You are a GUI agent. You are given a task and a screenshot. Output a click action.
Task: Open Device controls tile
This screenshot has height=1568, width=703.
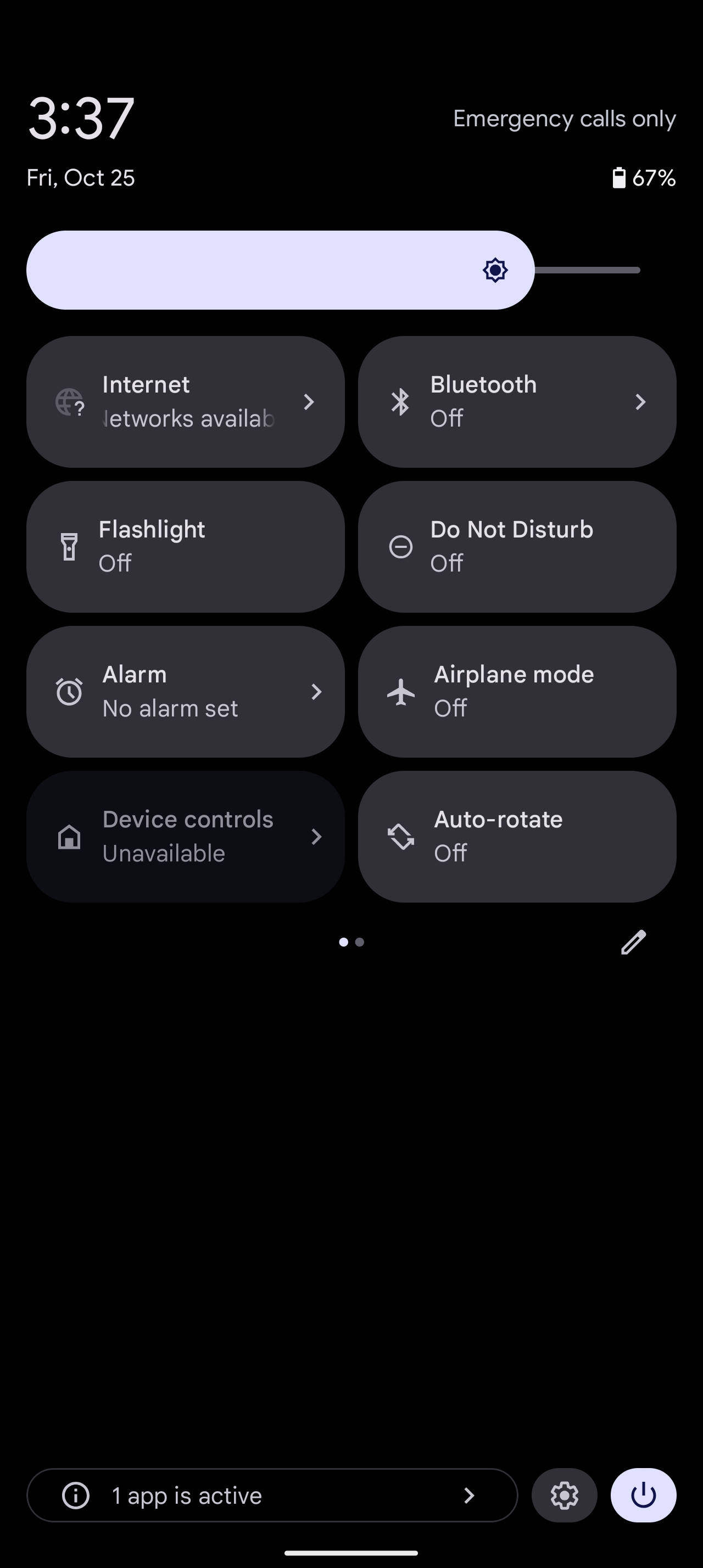click(185, 836)
